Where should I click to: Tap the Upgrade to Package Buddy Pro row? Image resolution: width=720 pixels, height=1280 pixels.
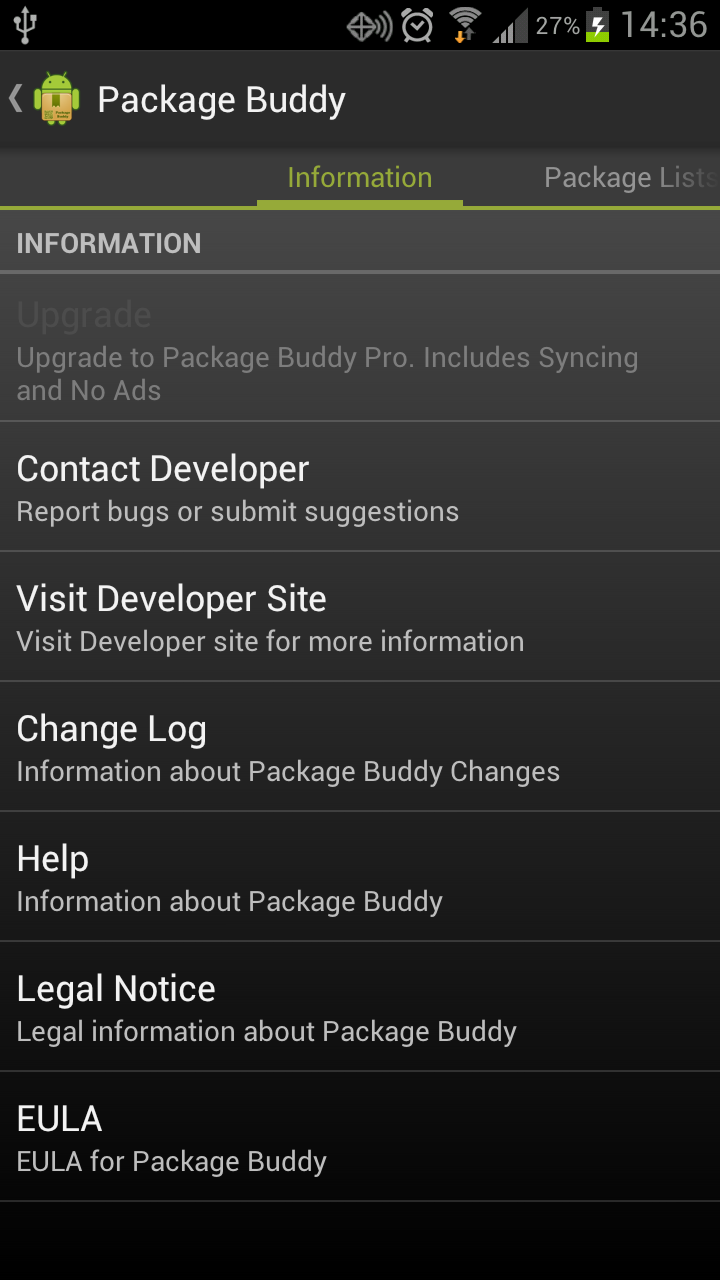click(360, 348)
